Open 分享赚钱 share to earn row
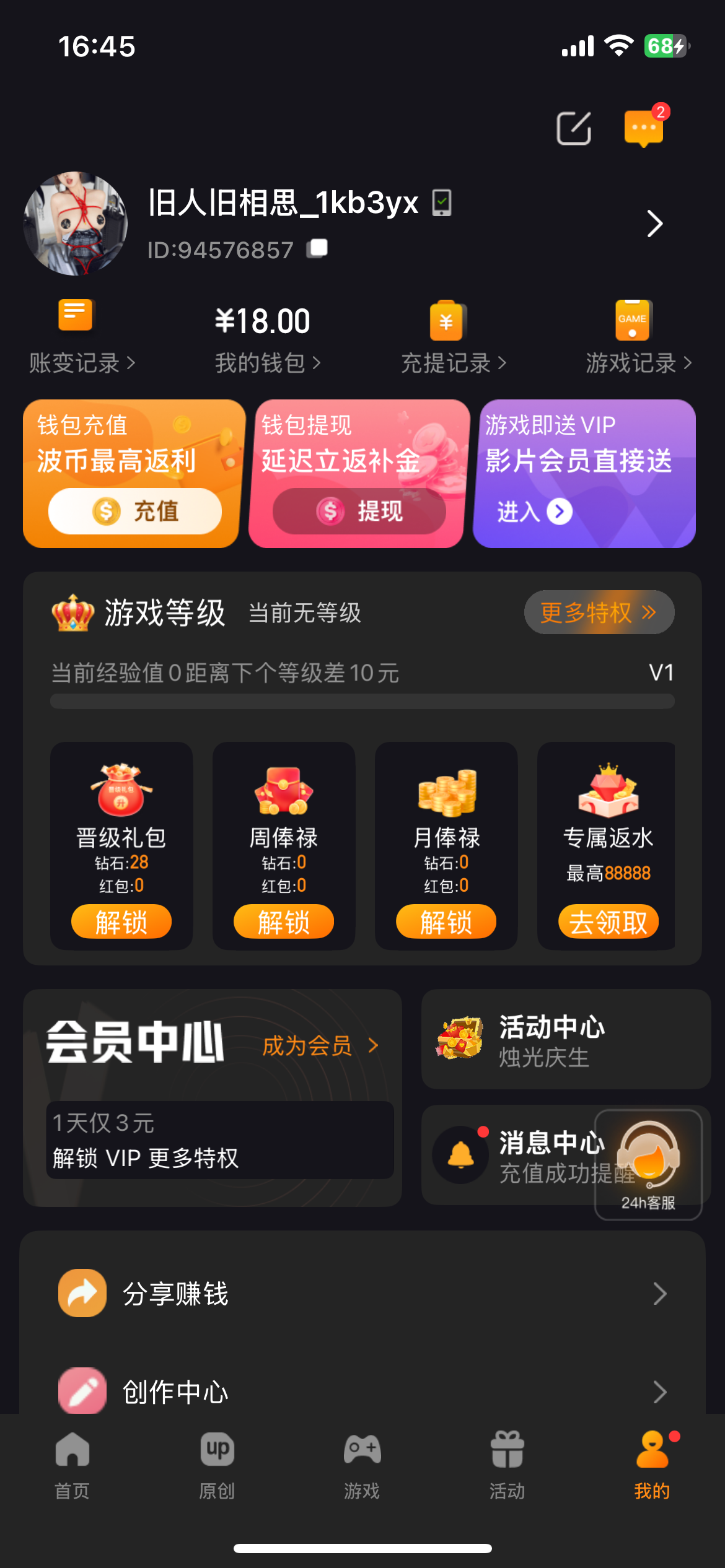The height and width of the screenshot is (1568, 725). click(362, 1294)
